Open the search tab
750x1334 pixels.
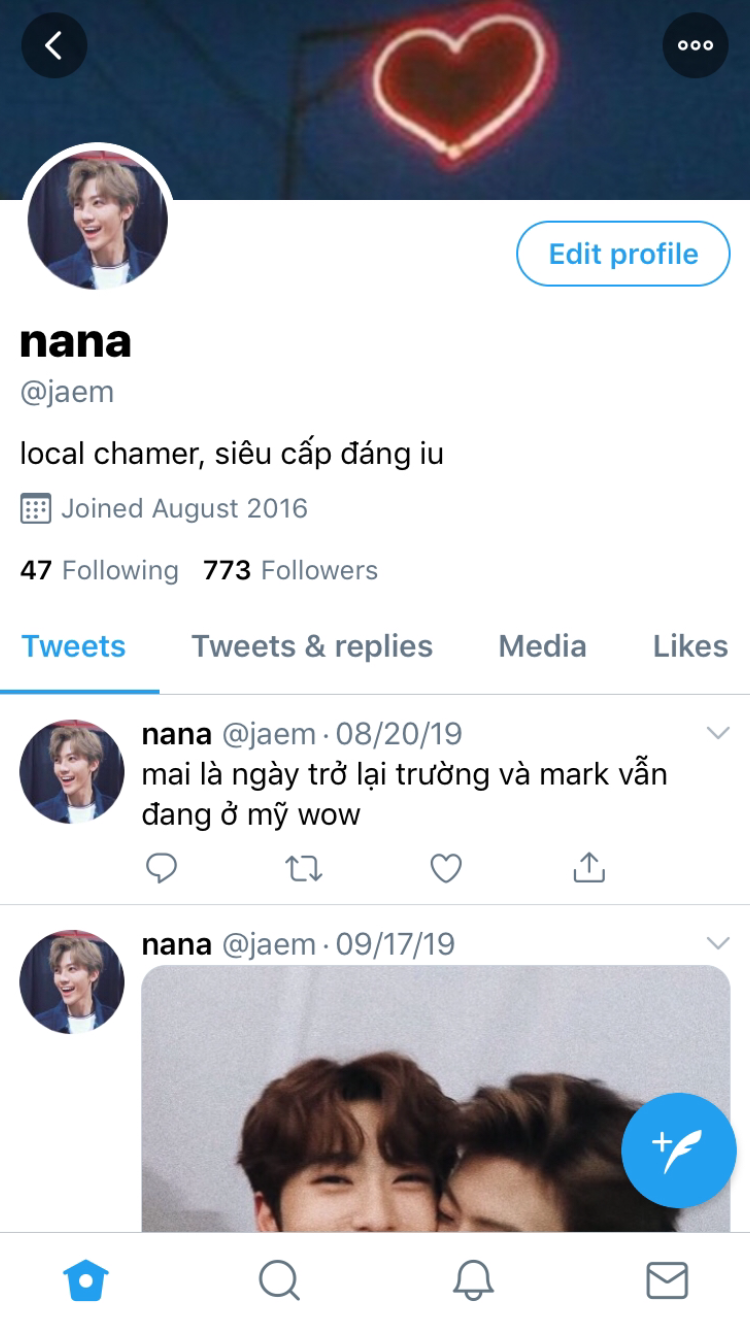(x=279, y=1280)
